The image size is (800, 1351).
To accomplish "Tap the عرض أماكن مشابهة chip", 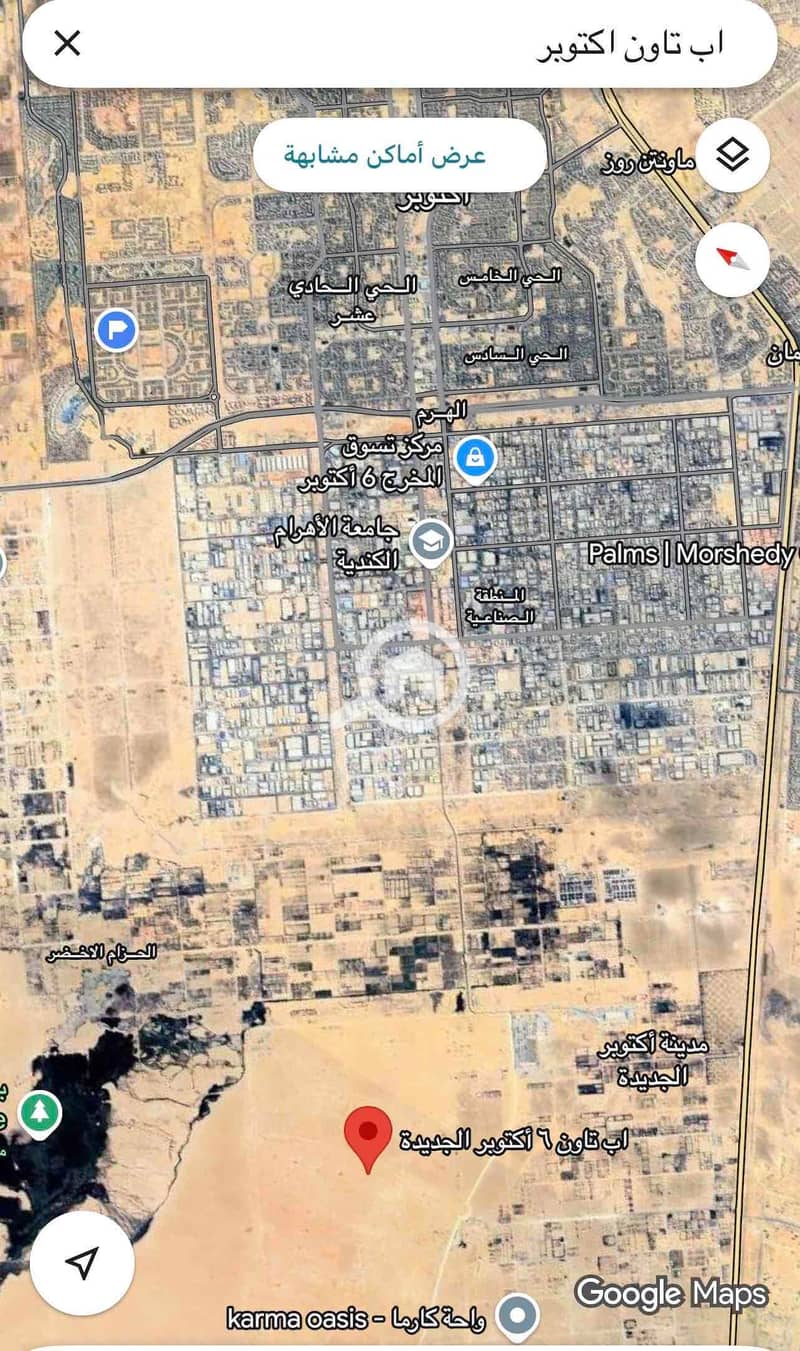I will (x=400, y=155).
